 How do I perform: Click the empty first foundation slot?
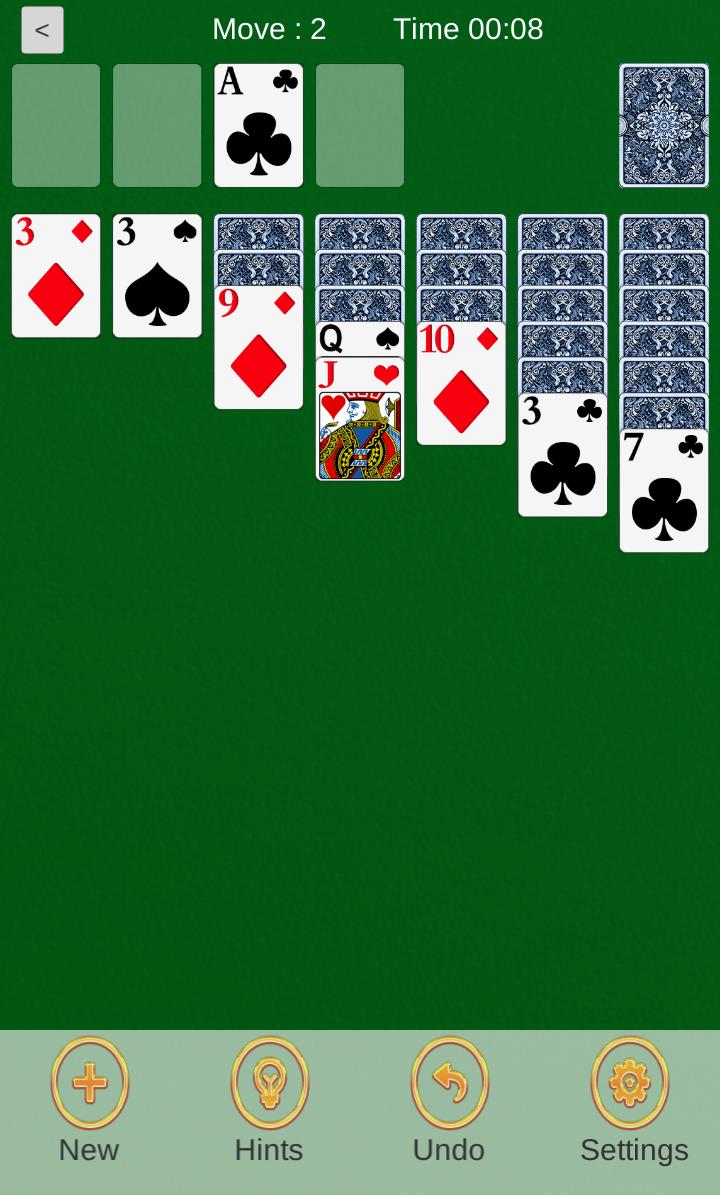pyautogui.click(x=55, y=125)
